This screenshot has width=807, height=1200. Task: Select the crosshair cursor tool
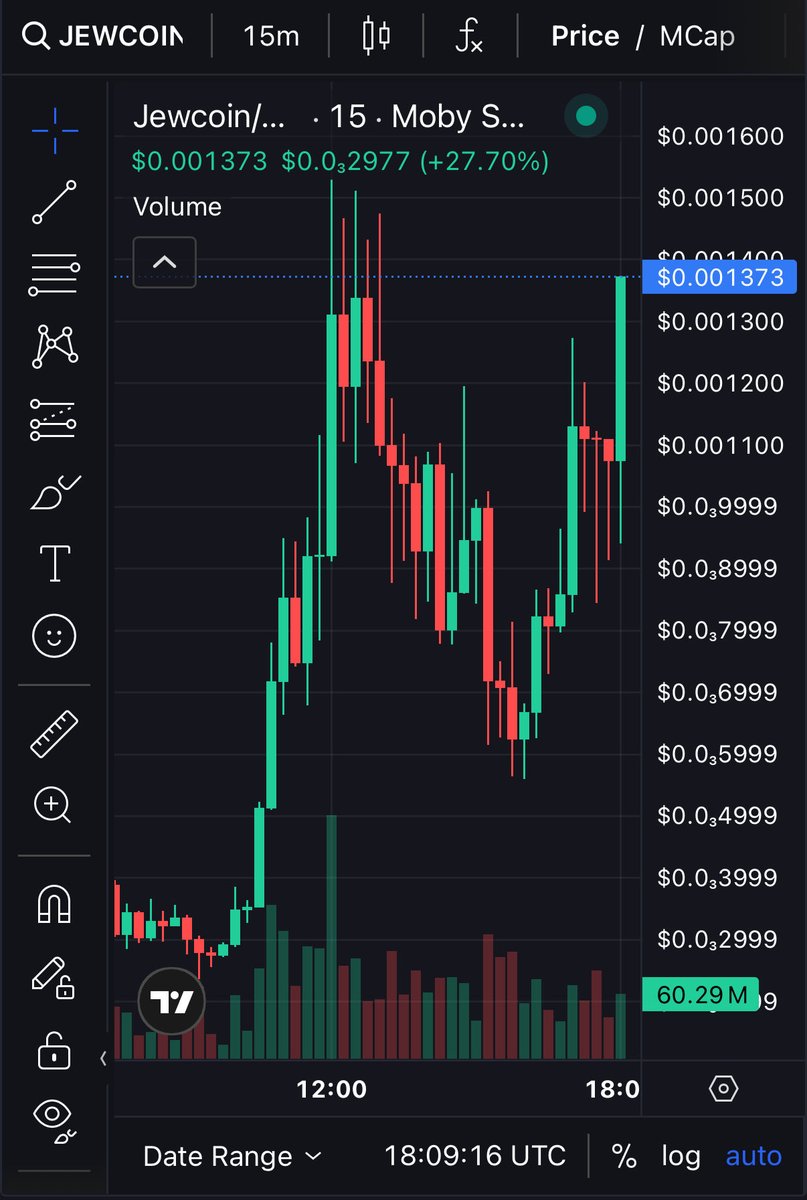point(54,130)
